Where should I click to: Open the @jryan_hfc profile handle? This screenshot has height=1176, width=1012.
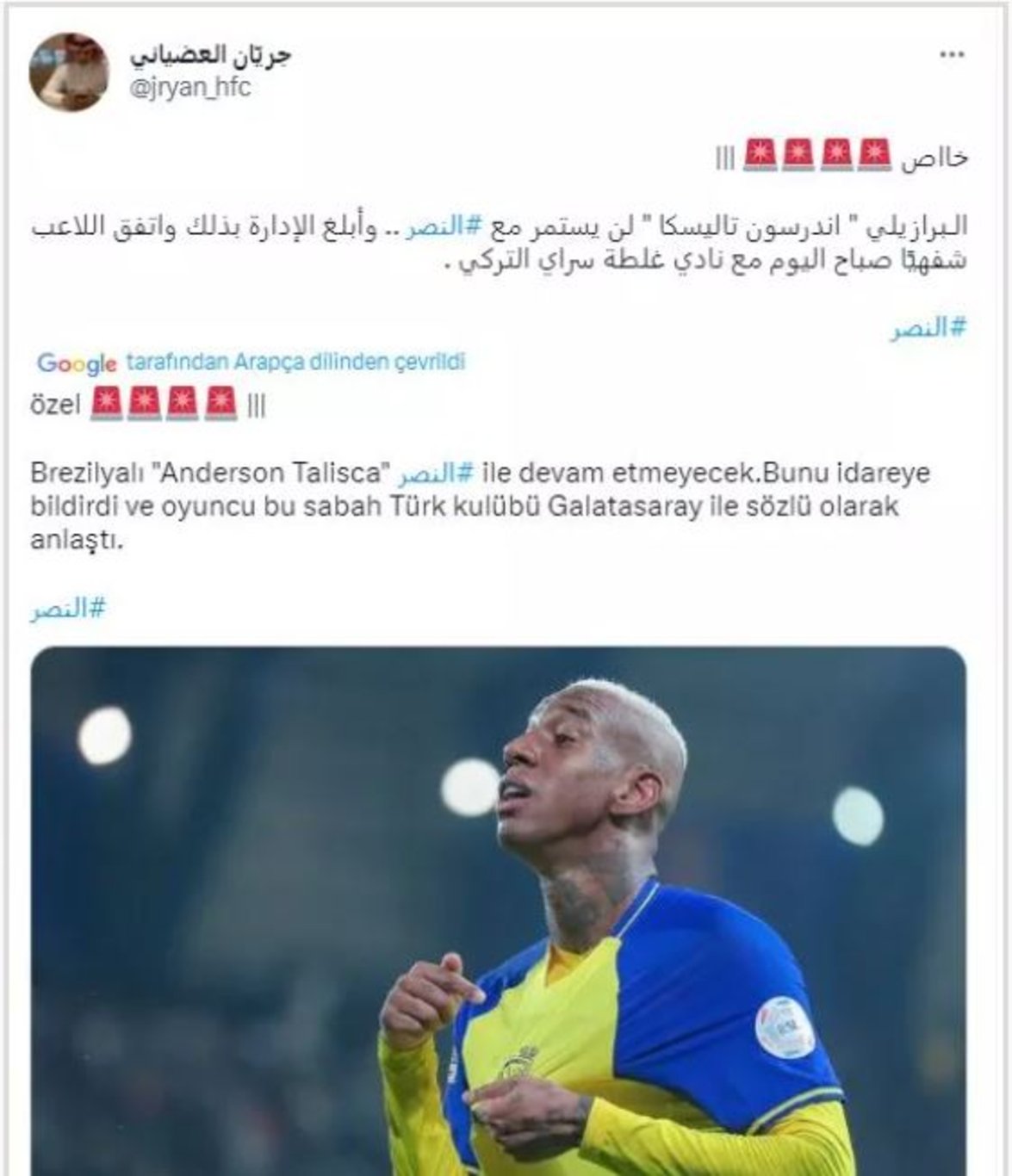pyautogui.click(x=190, y=87)
